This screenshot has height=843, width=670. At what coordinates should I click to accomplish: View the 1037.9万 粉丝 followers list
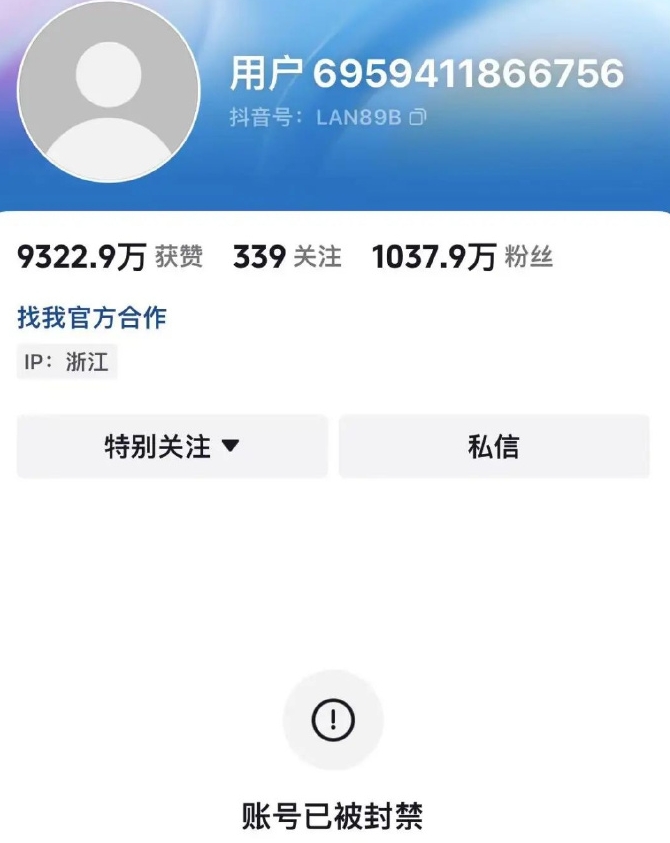(462, 257)
